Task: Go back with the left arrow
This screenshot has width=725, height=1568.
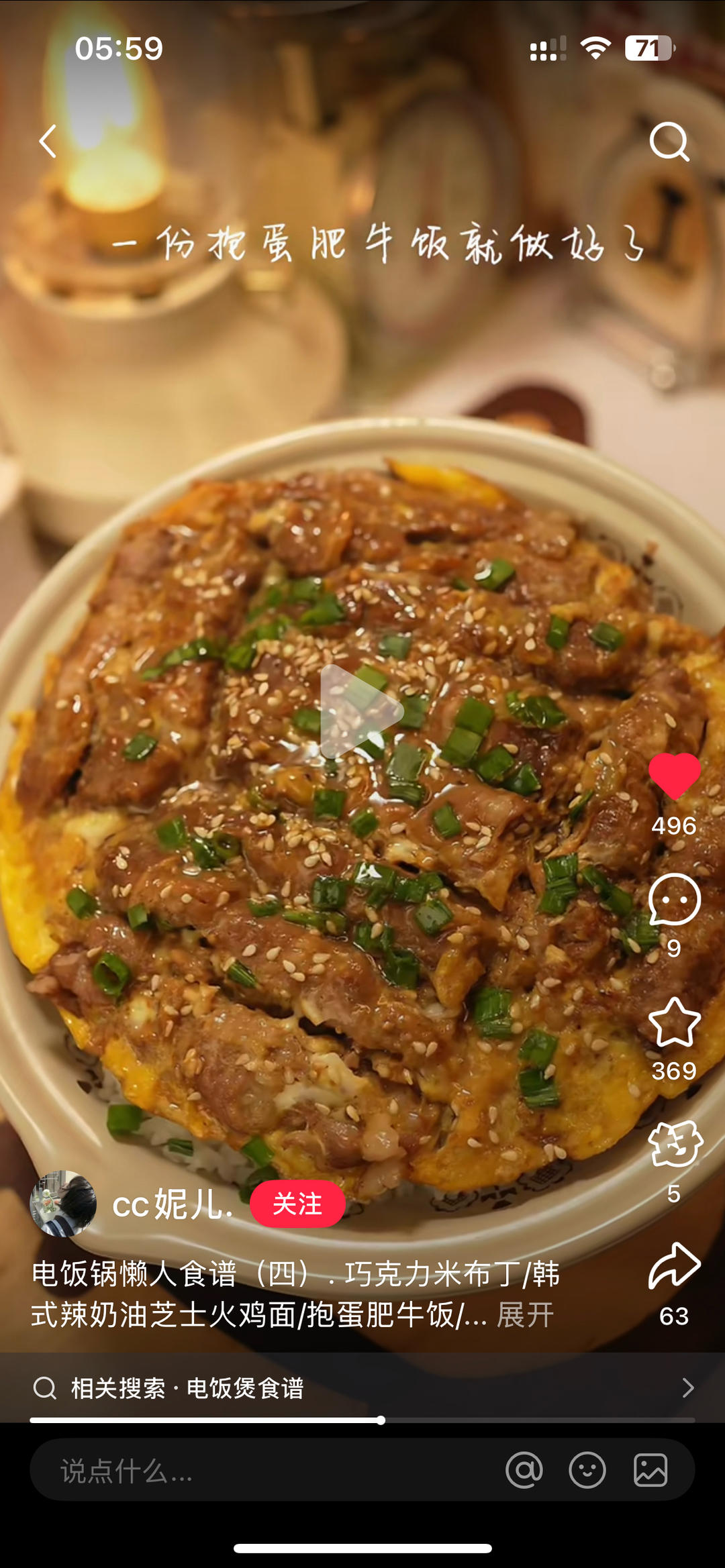Action: pyautogui.click(x=47, y=141)
